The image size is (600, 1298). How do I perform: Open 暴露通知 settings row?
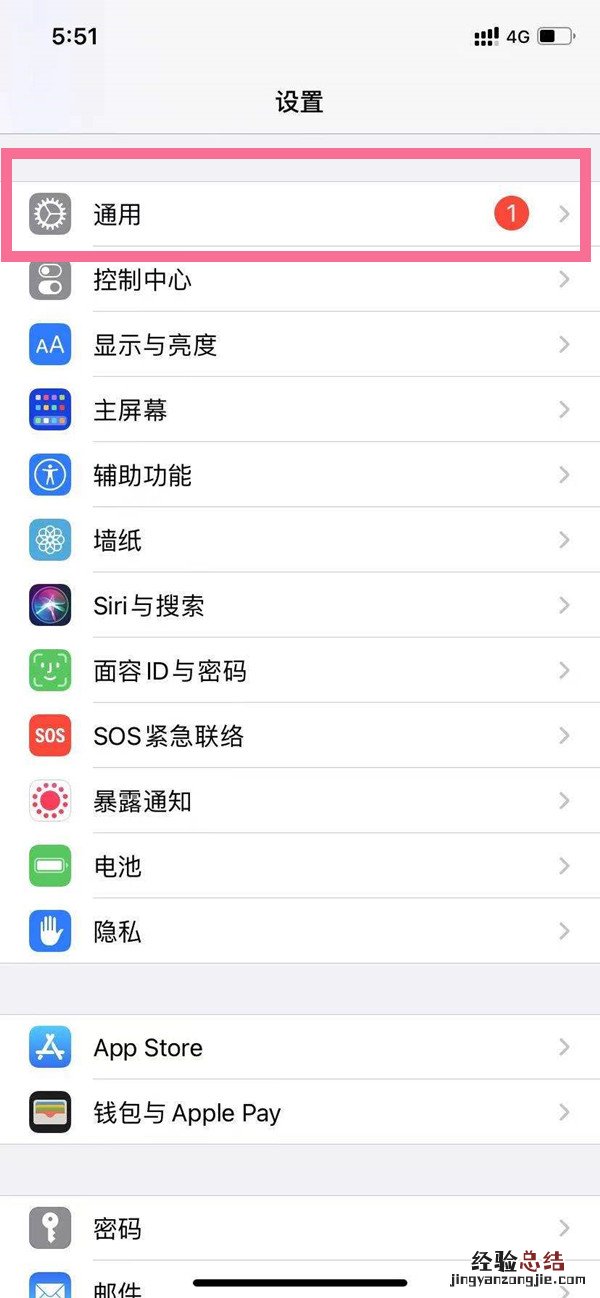[300, 801]
